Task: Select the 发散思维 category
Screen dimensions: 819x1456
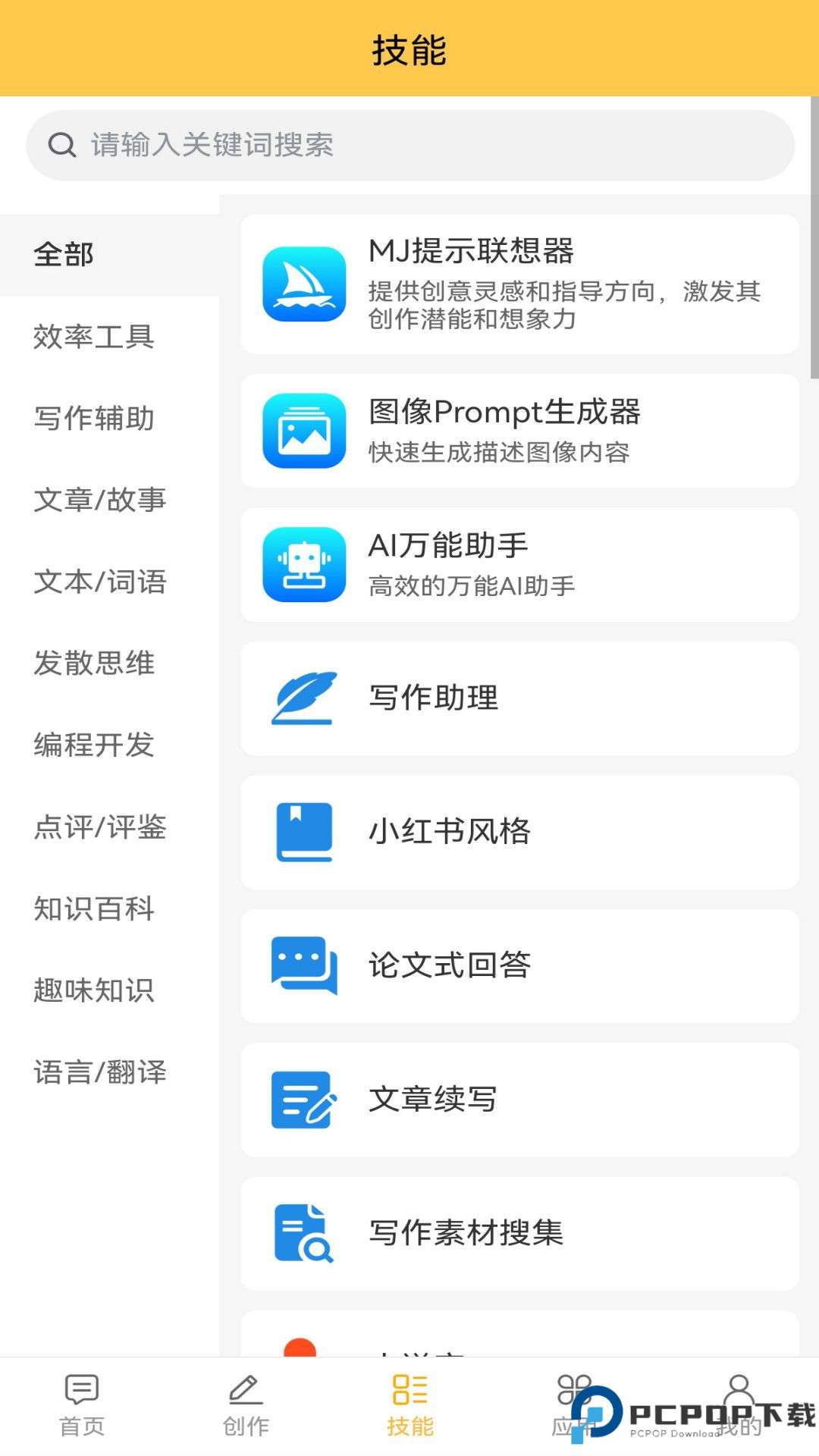Action: coord(94,664)
